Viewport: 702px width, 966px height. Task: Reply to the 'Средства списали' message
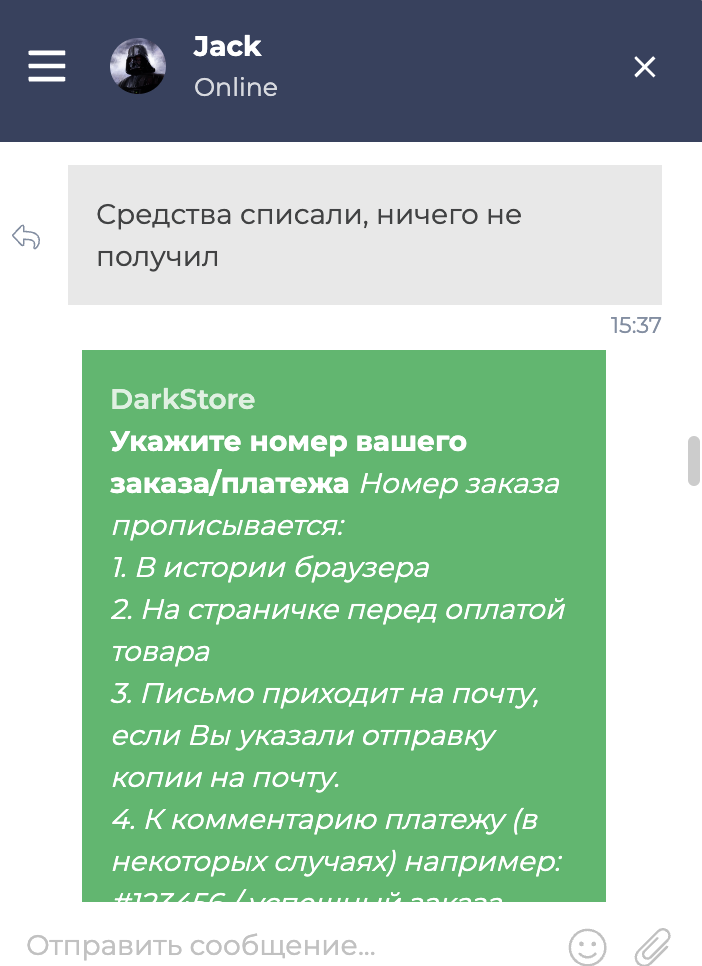[x=26, y=237]
